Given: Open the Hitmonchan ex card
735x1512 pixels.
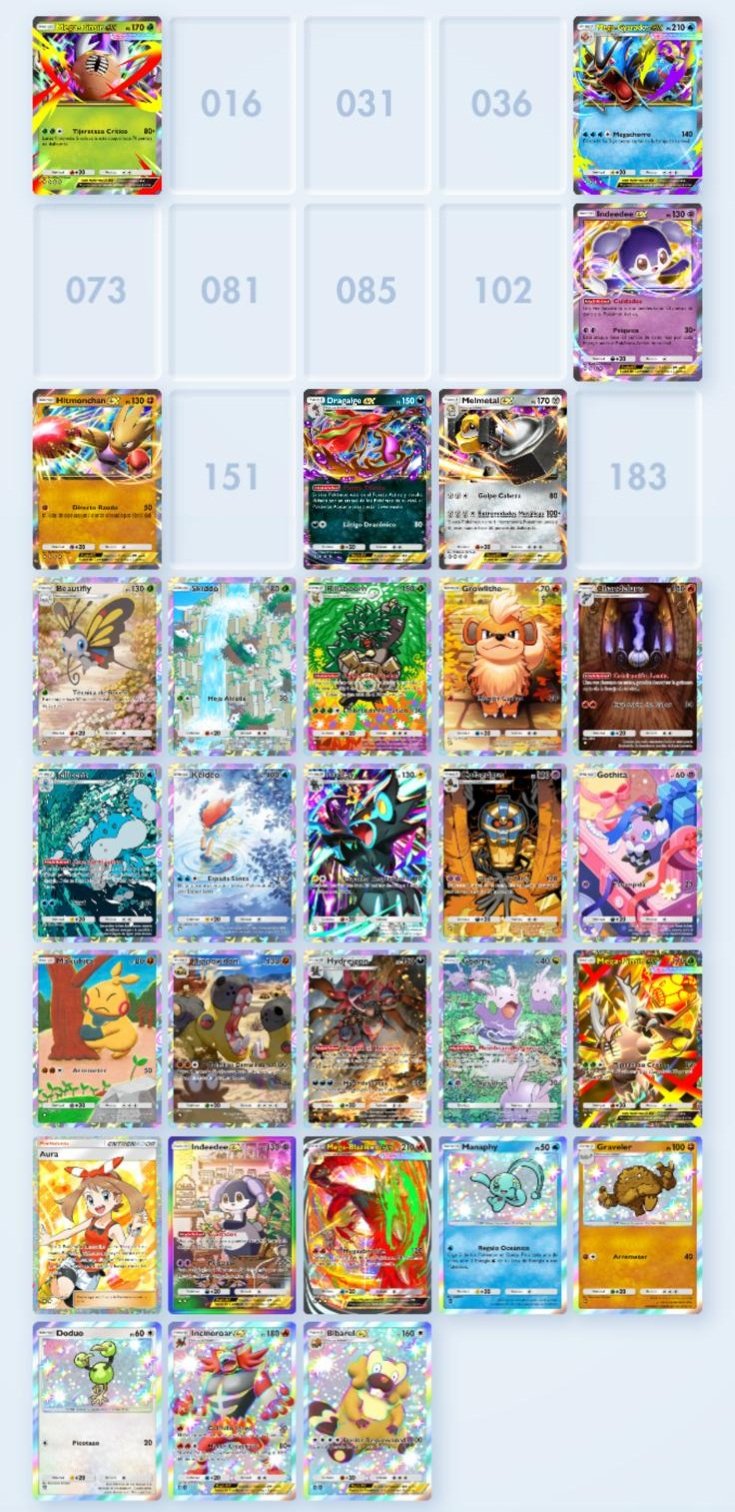Looking at the screenshot, I should [96, 478].
